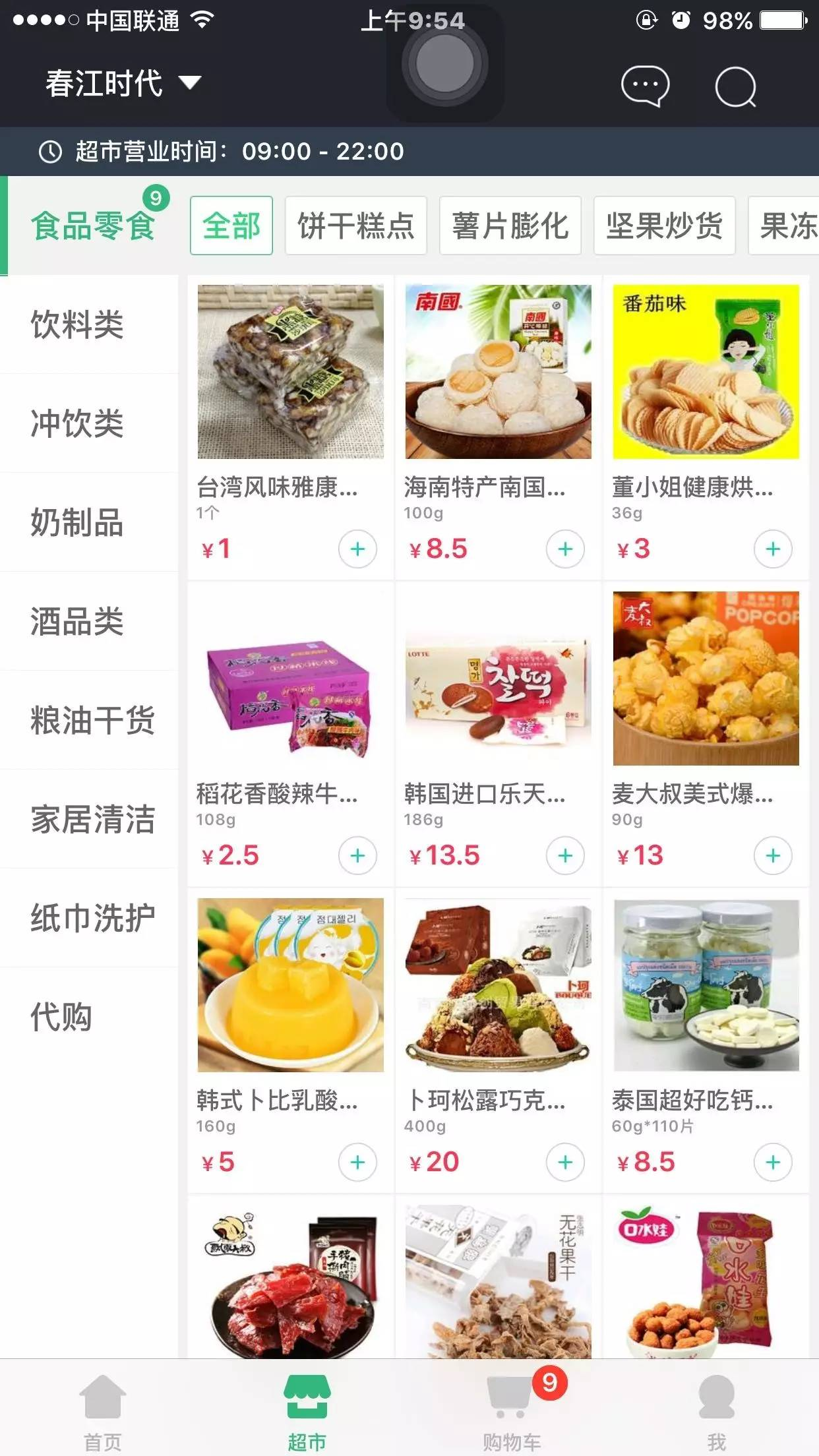Open the search icon in the header
The image size is (819, 1456).
pos(735,86)
